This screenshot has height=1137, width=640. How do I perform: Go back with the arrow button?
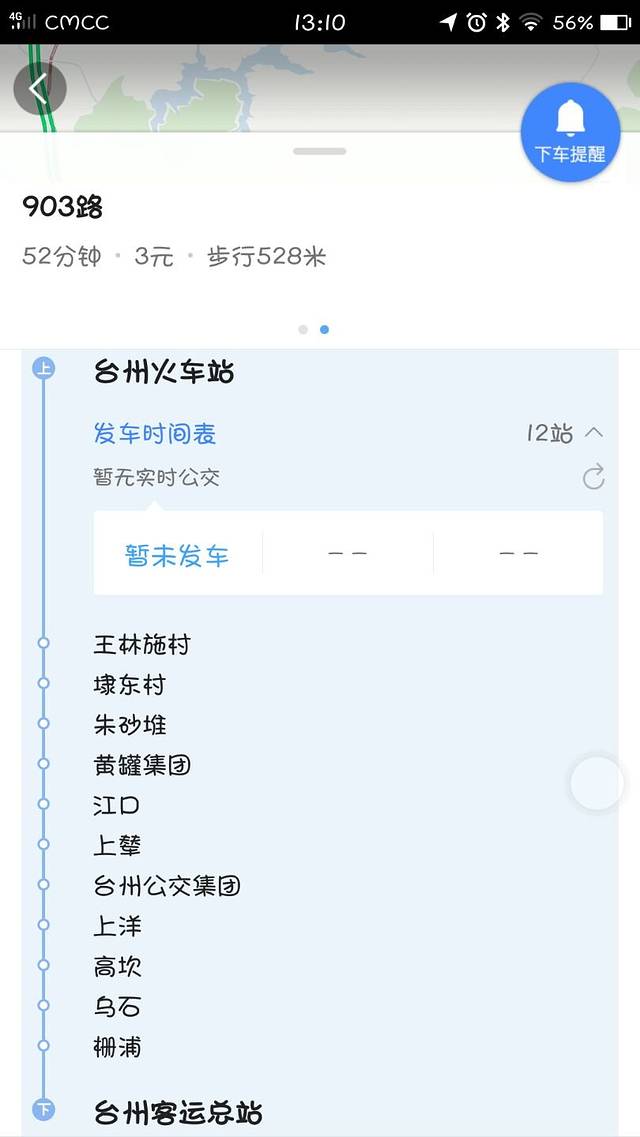(39, 89)
